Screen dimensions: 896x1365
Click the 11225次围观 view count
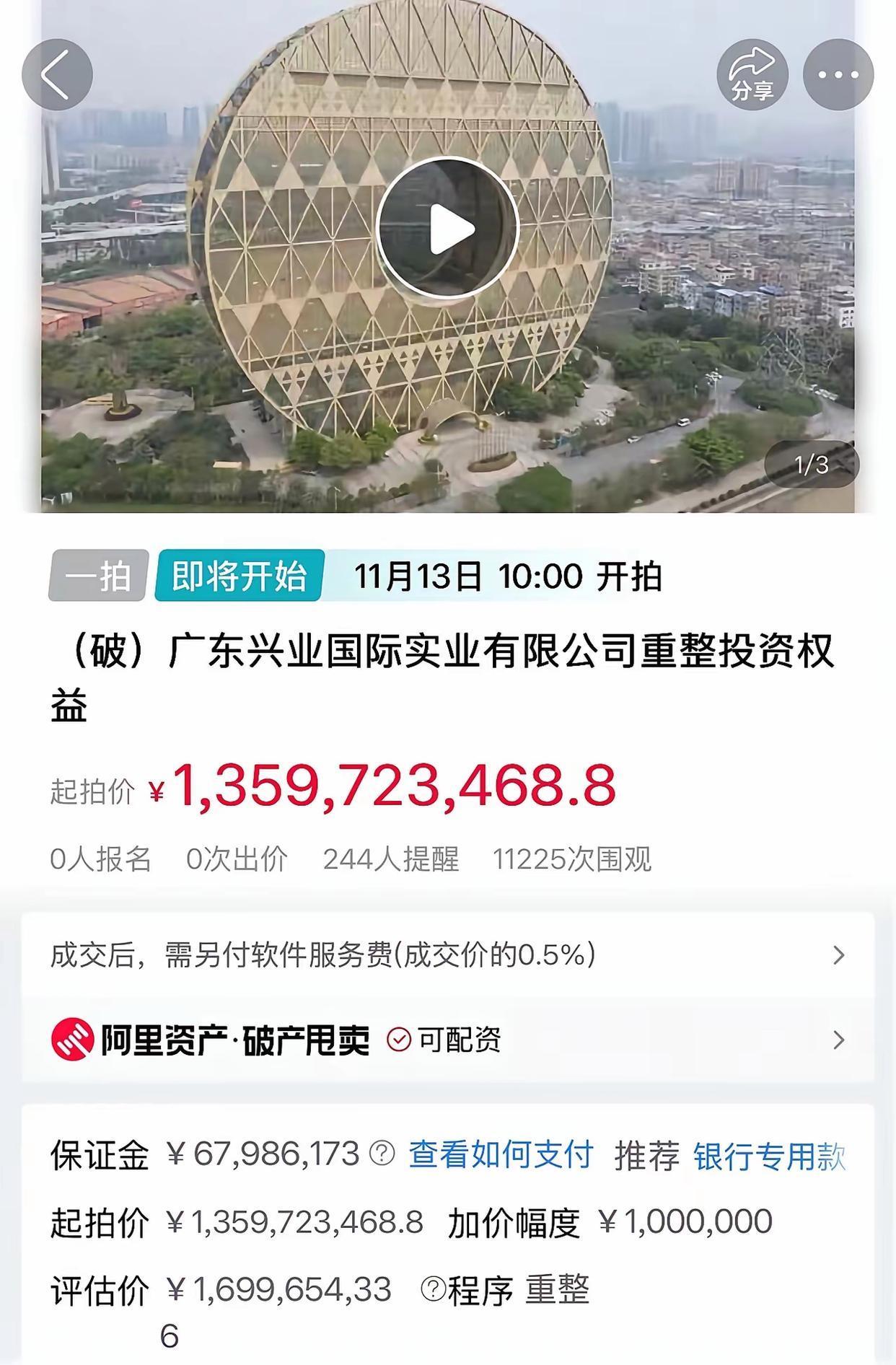(573, 858)
